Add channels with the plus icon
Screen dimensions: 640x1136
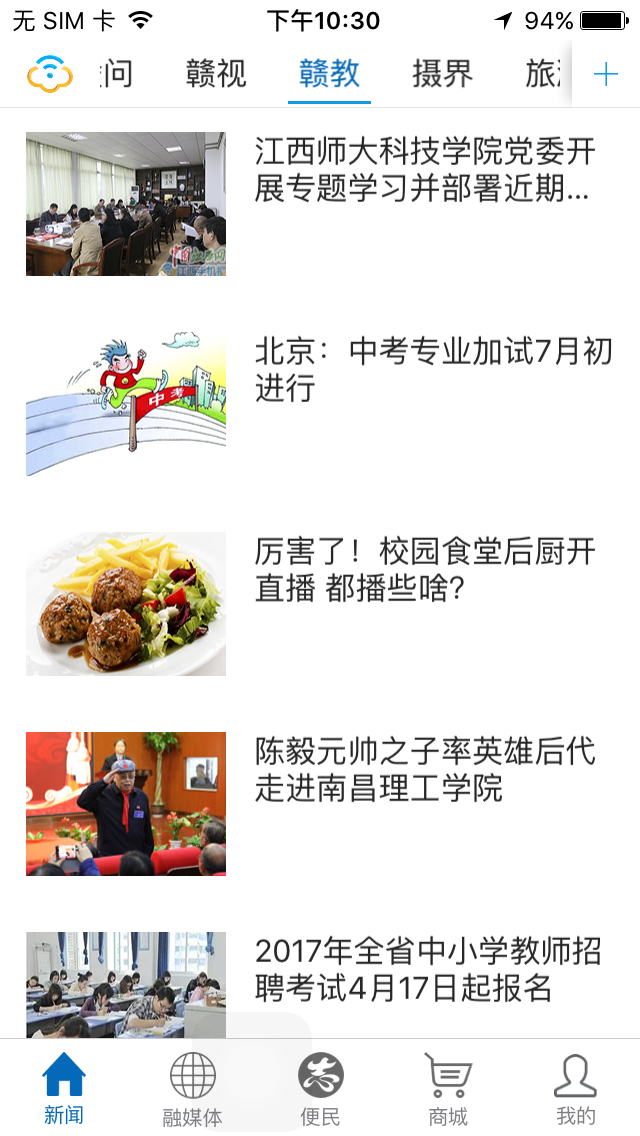[x=605, y=74]
